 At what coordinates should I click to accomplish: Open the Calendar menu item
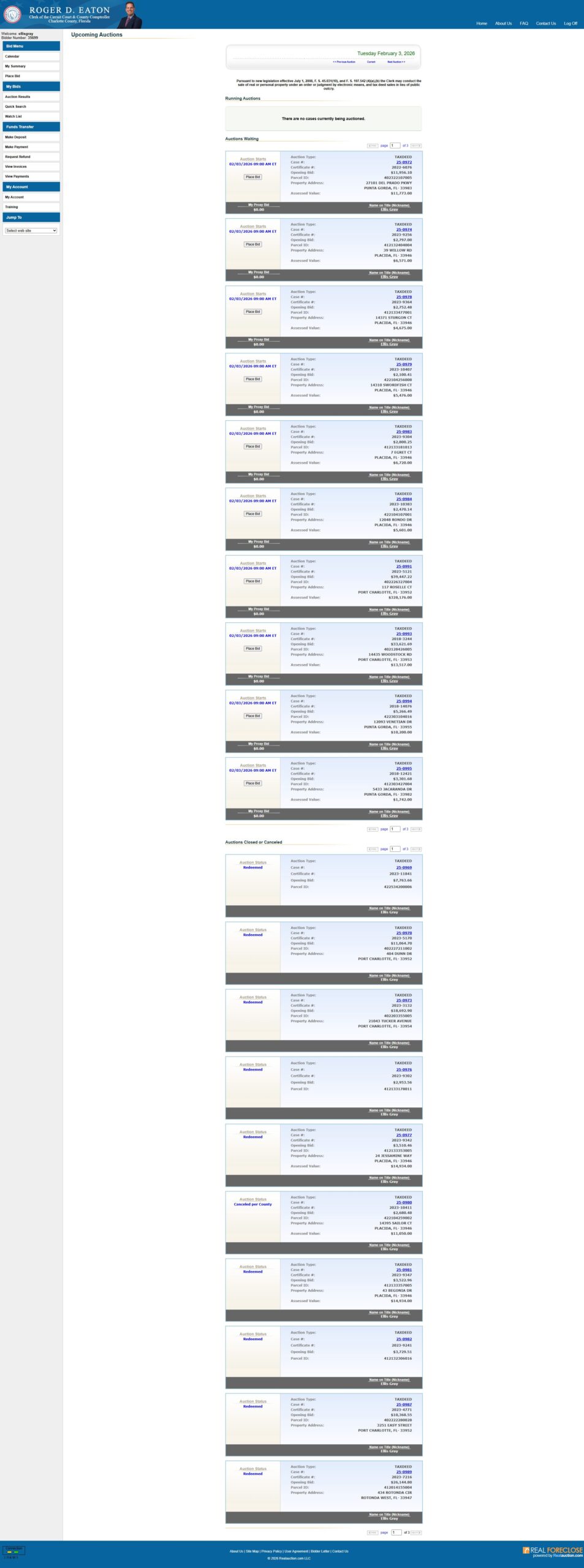tap(12, 56)
